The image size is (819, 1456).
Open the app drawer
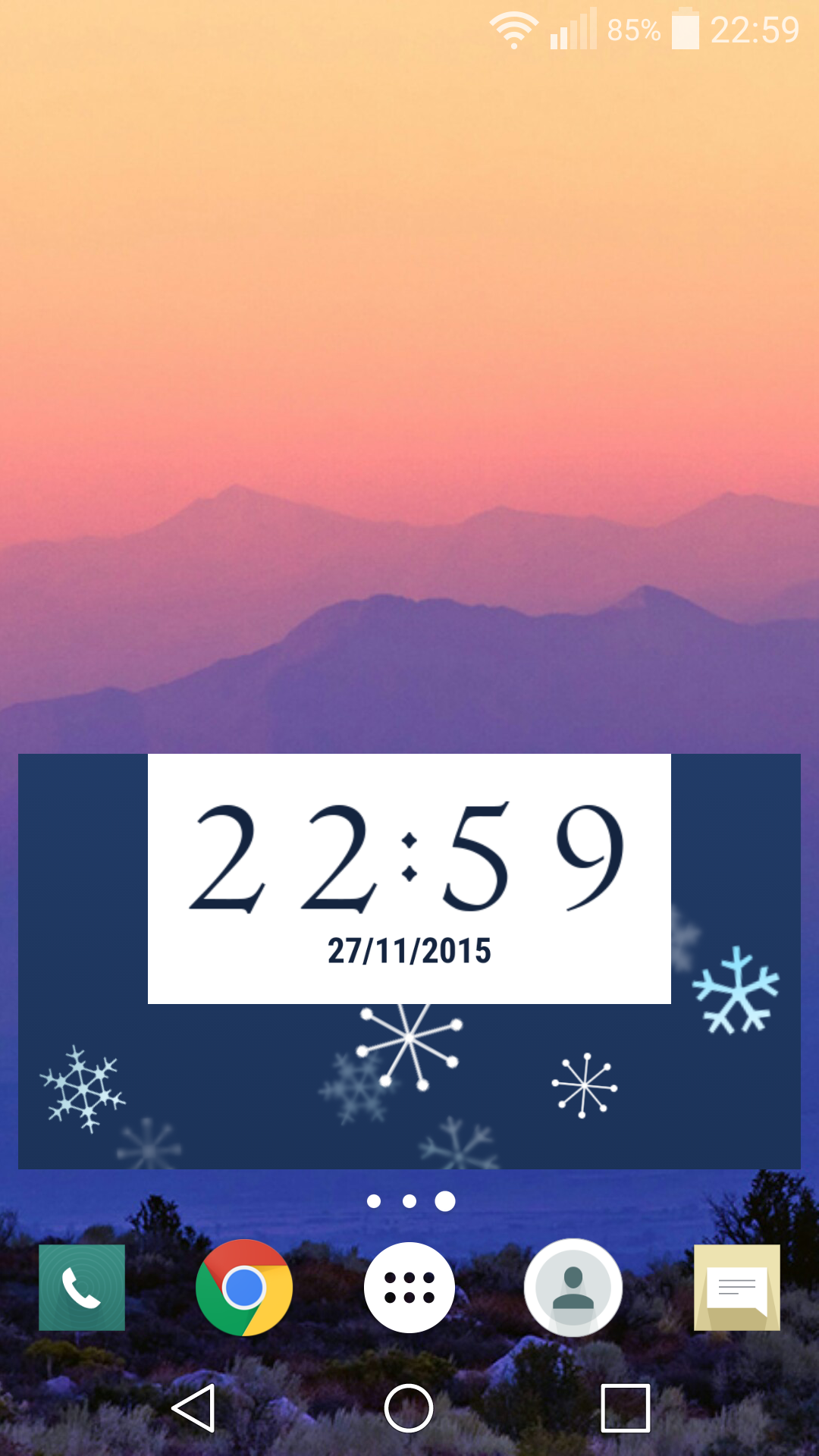(409, 1288)
